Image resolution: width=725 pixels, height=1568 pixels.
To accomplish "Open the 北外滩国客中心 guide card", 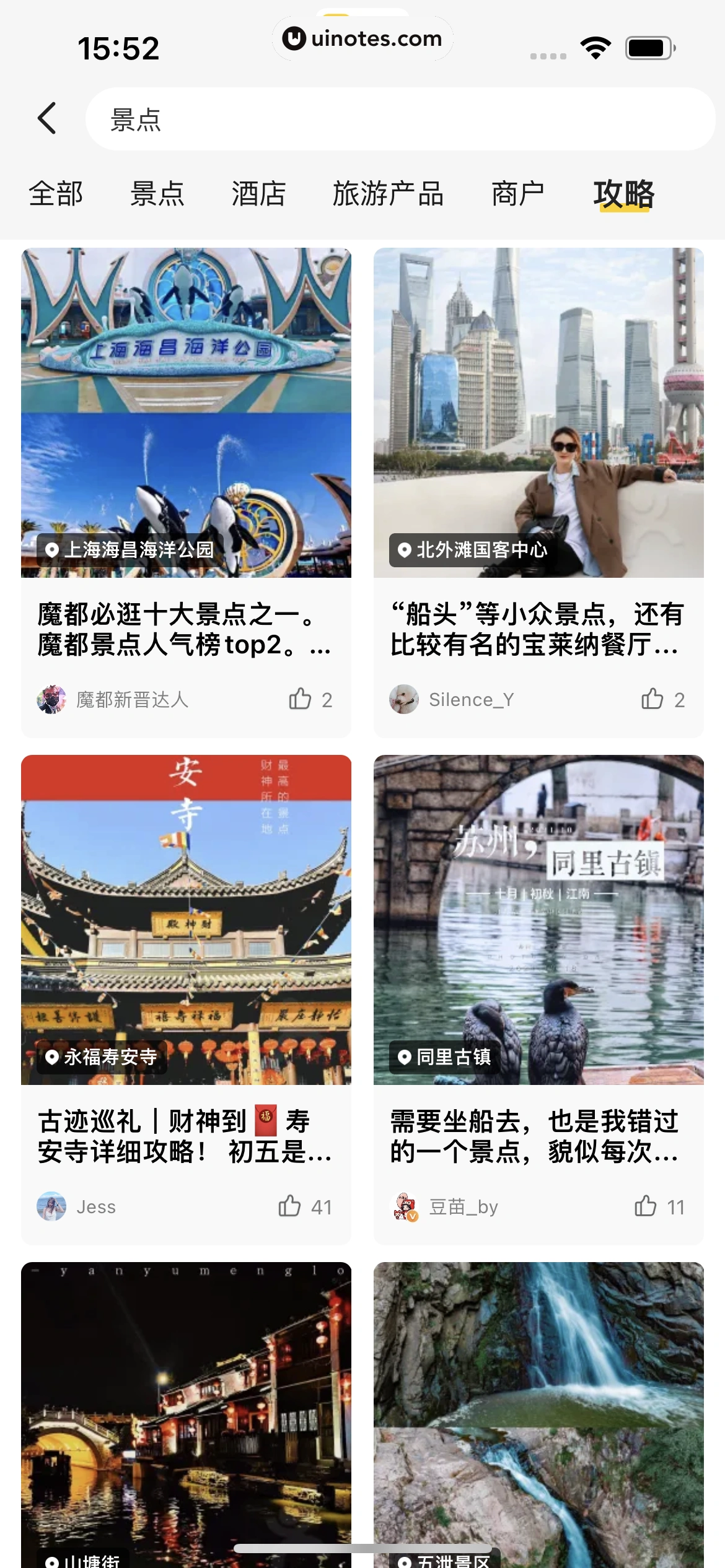I will 538,413.
